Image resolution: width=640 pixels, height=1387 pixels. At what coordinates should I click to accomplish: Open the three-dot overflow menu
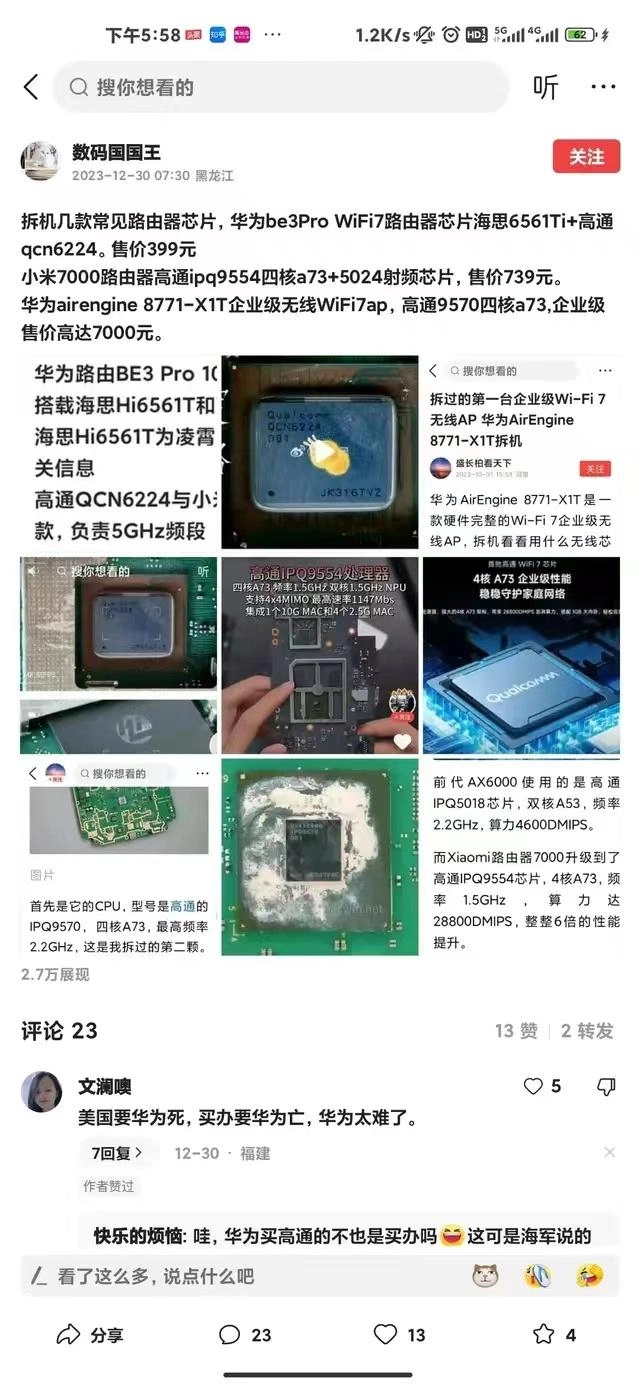[x=603, y=88]
